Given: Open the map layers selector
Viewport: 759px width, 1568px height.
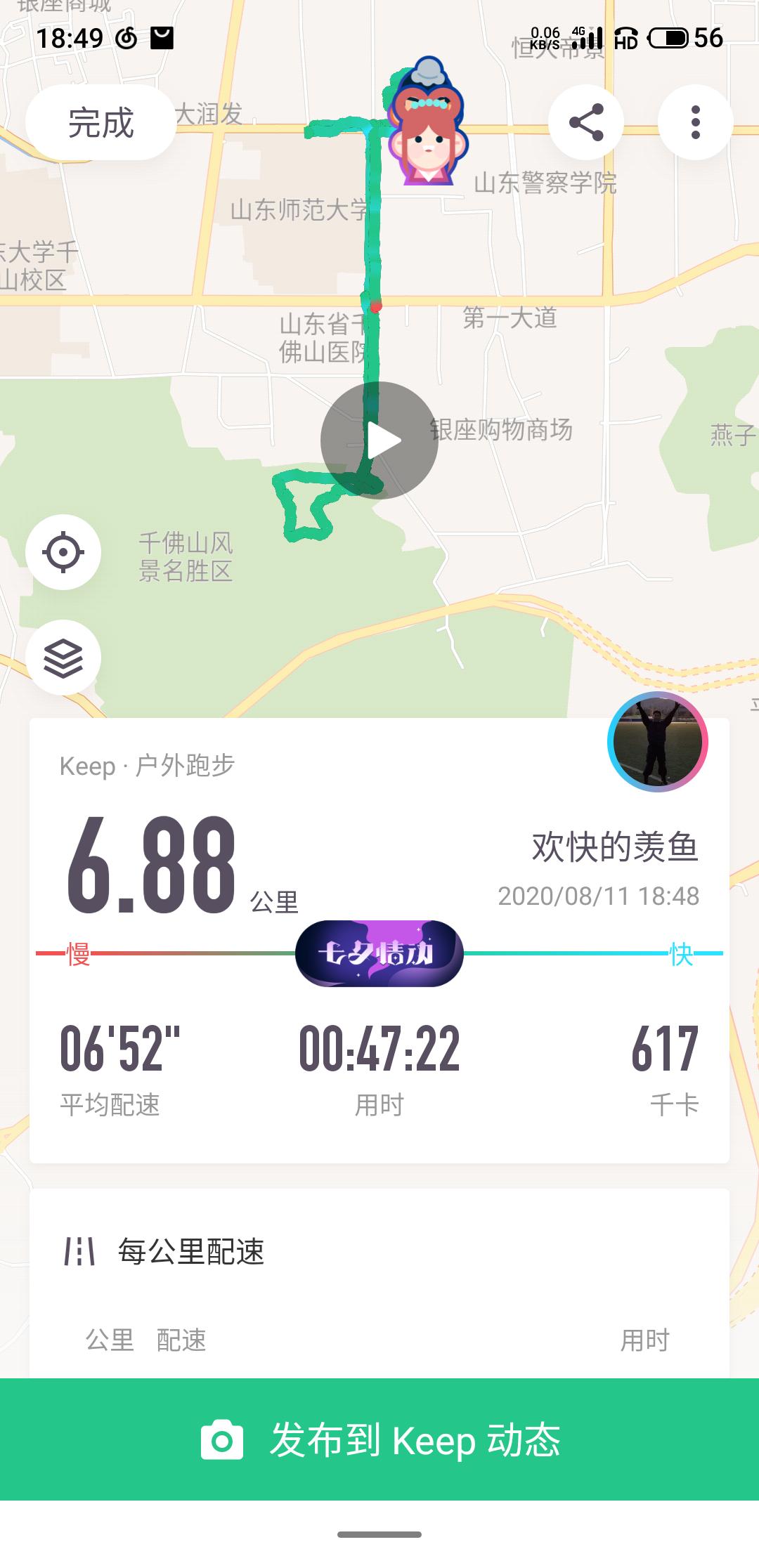Looking at the screenshot, I should coord(63,658).
